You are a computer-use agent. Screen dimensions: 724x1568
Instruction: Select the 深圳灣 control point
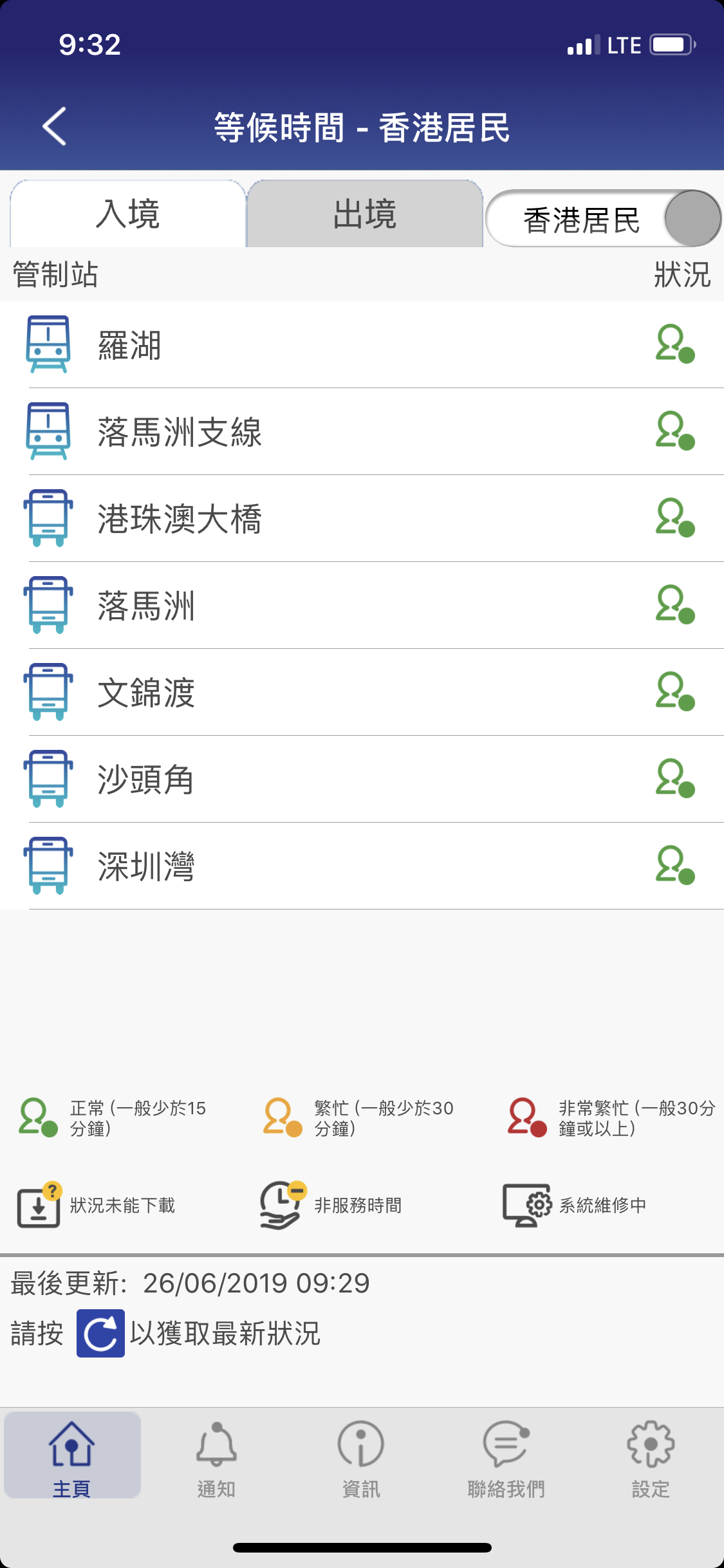pos(362,866)
